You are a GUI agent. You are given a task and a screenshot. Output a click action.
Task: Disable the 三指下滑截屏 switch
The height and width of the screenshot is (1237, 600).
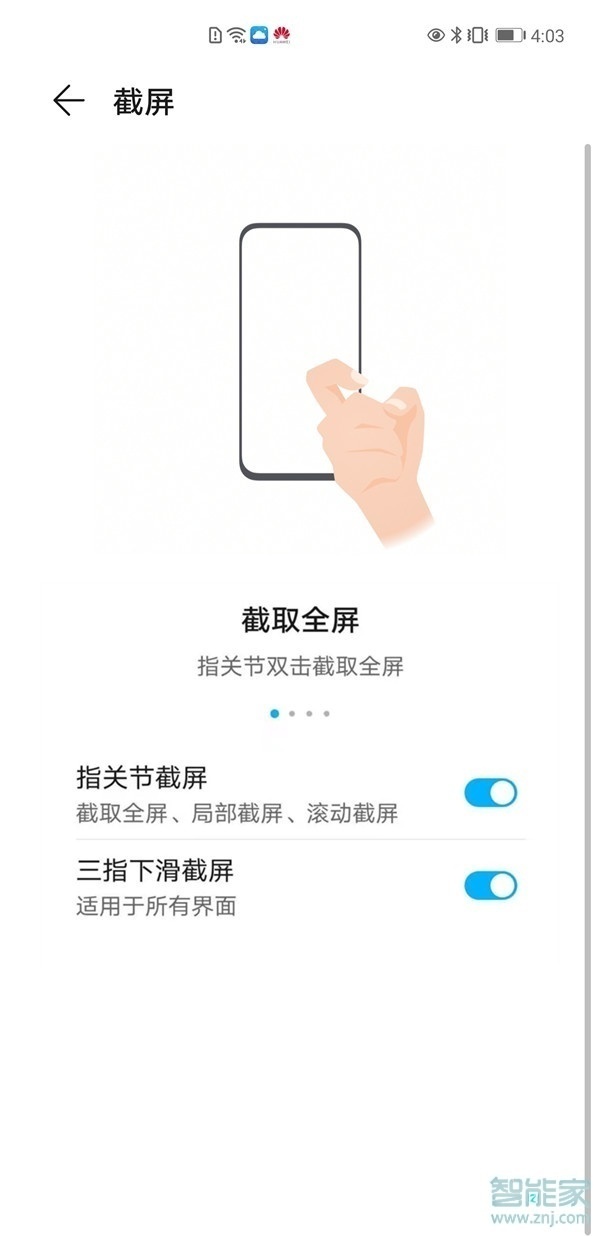(x=490, y=885)
